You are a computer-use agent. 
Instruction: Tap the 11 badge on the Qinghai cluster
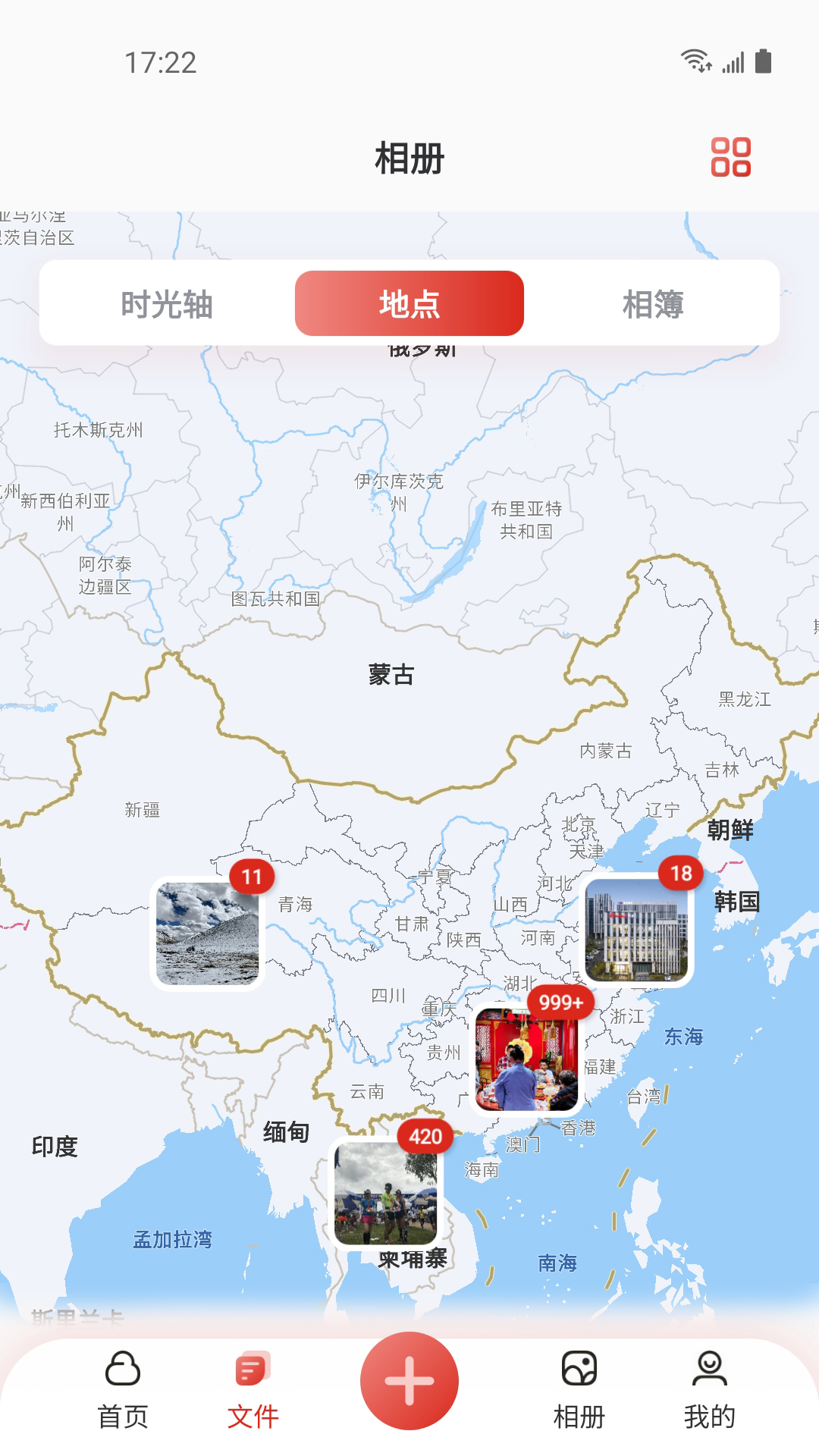(253, 877)
